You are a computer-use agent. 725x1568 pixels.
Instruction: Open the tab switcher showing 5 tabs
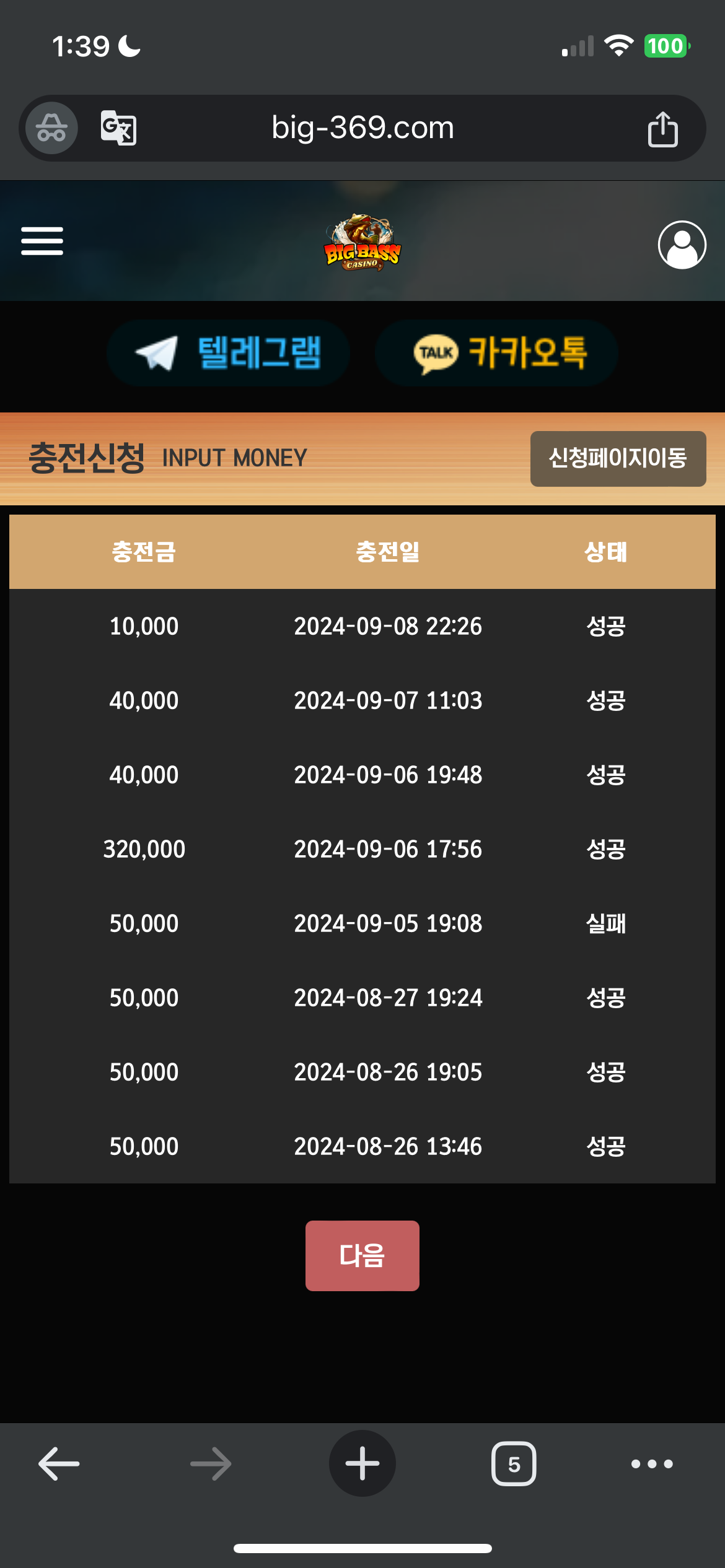tap(514, 1464)
